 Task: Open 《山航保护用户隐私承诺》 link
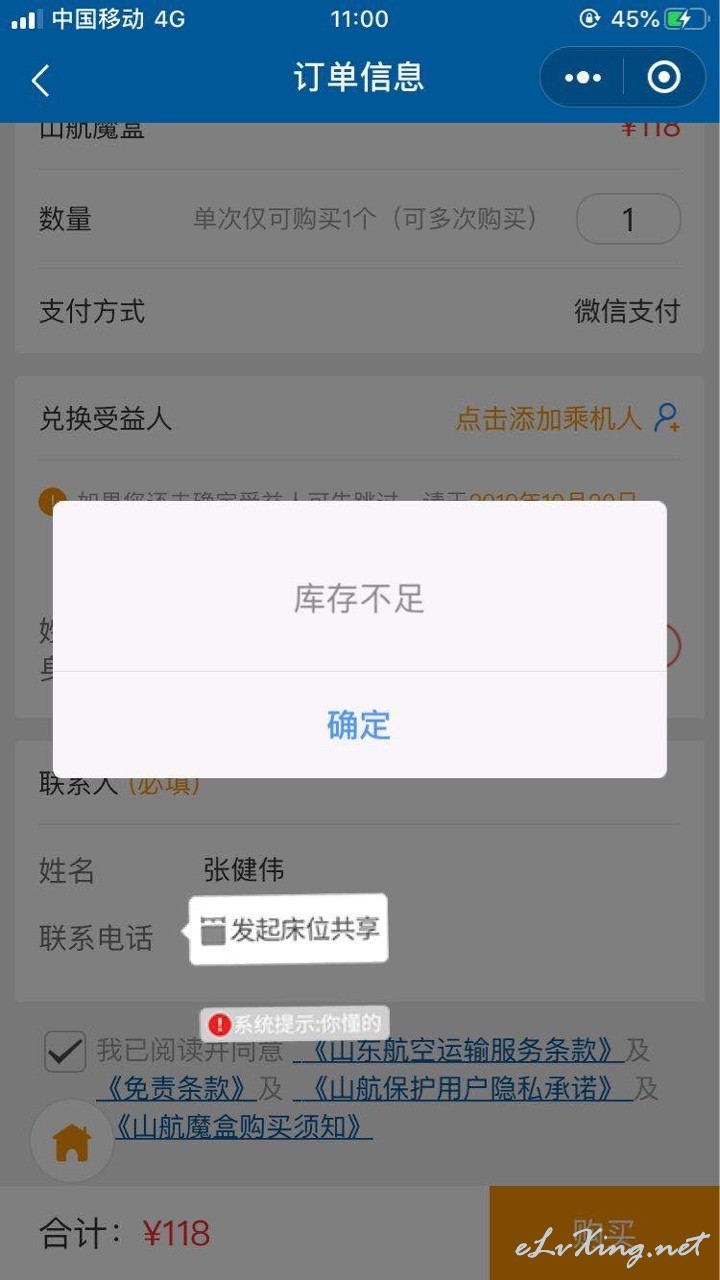[464, 1087]
